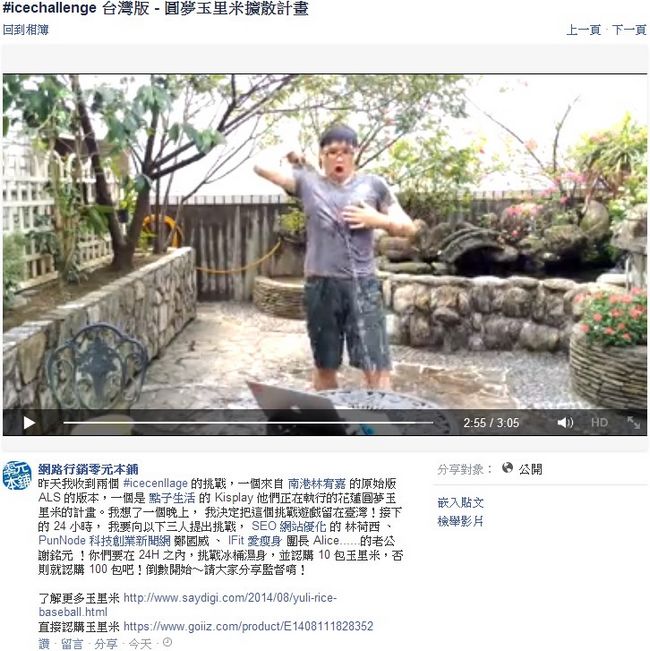The height and width of the screenshot is (651, 650).
Task: Mute the video with the speaker icon
Action: 565,423
